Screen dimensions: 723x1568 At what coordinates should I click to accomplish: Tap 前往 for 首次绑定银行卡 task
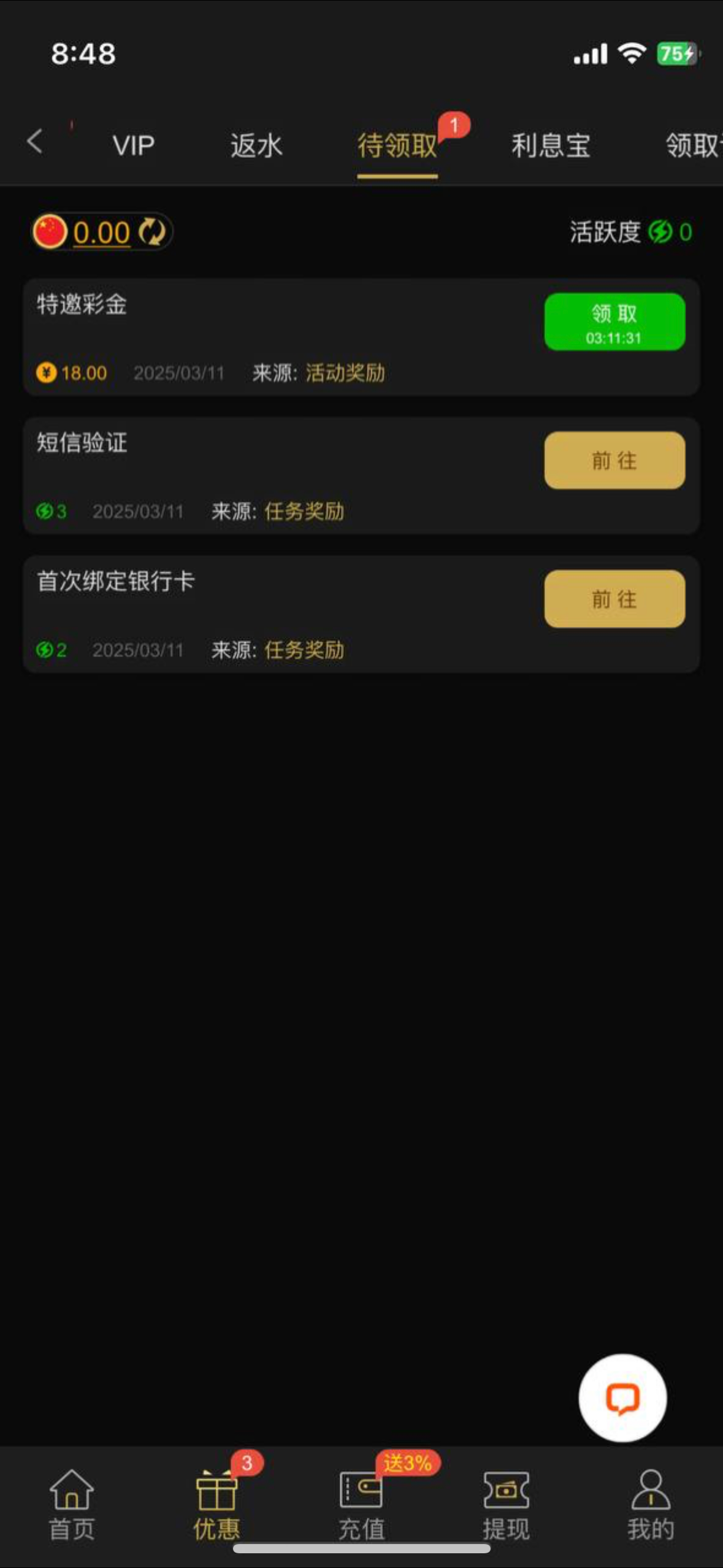[x=614, y=599]
